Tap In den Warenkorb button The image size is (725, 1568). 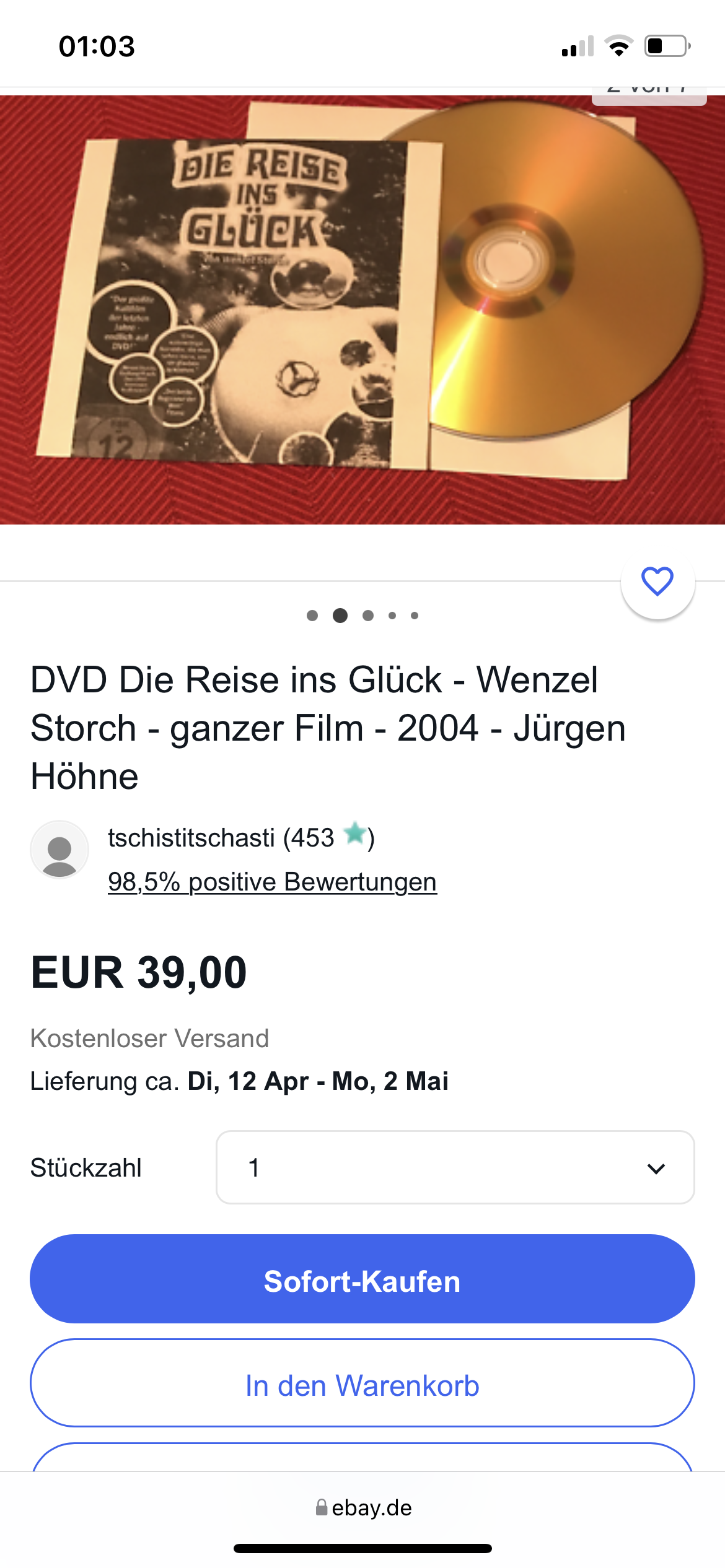[x=362, y=1384]
